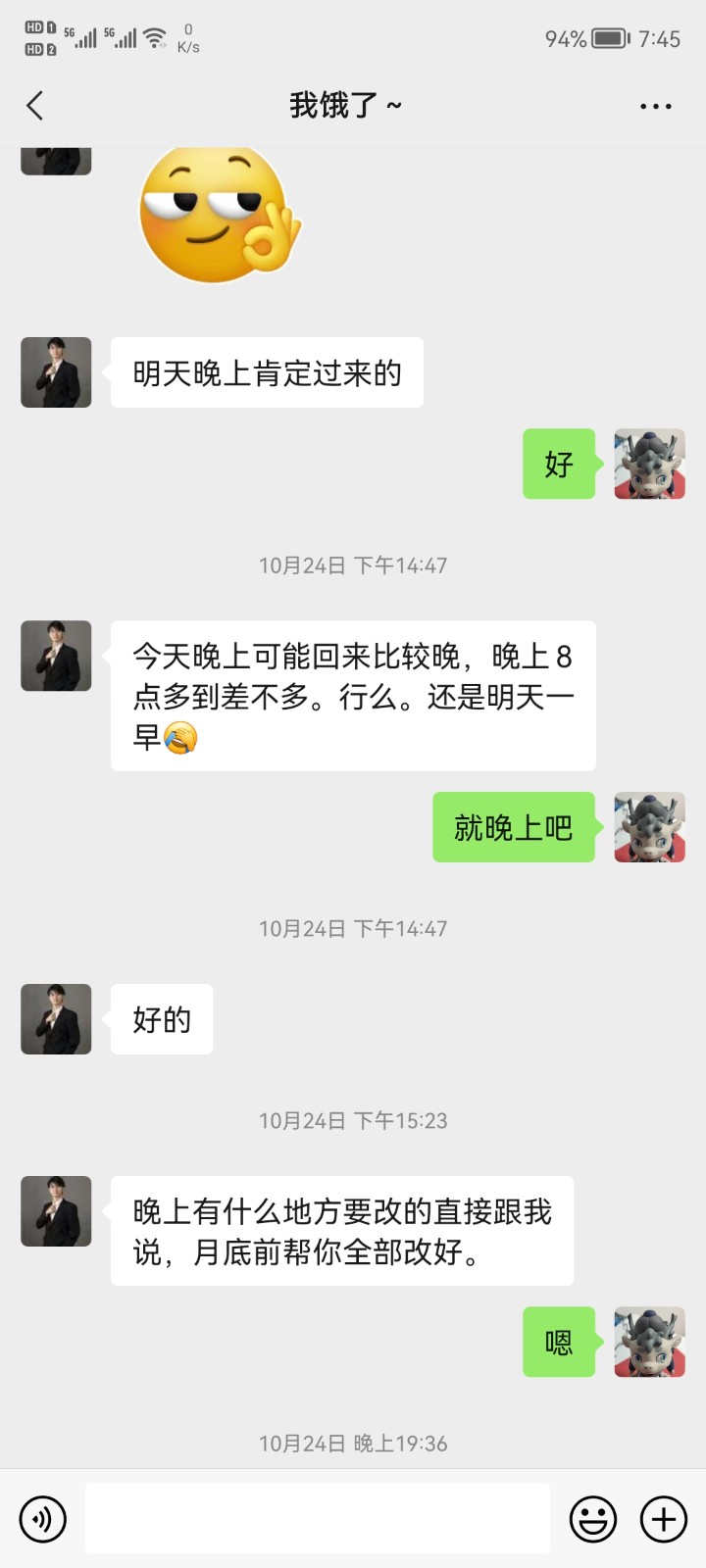706x1568 pixels.
Task: Open the plus attachment menu
Action: point(664,1519)
